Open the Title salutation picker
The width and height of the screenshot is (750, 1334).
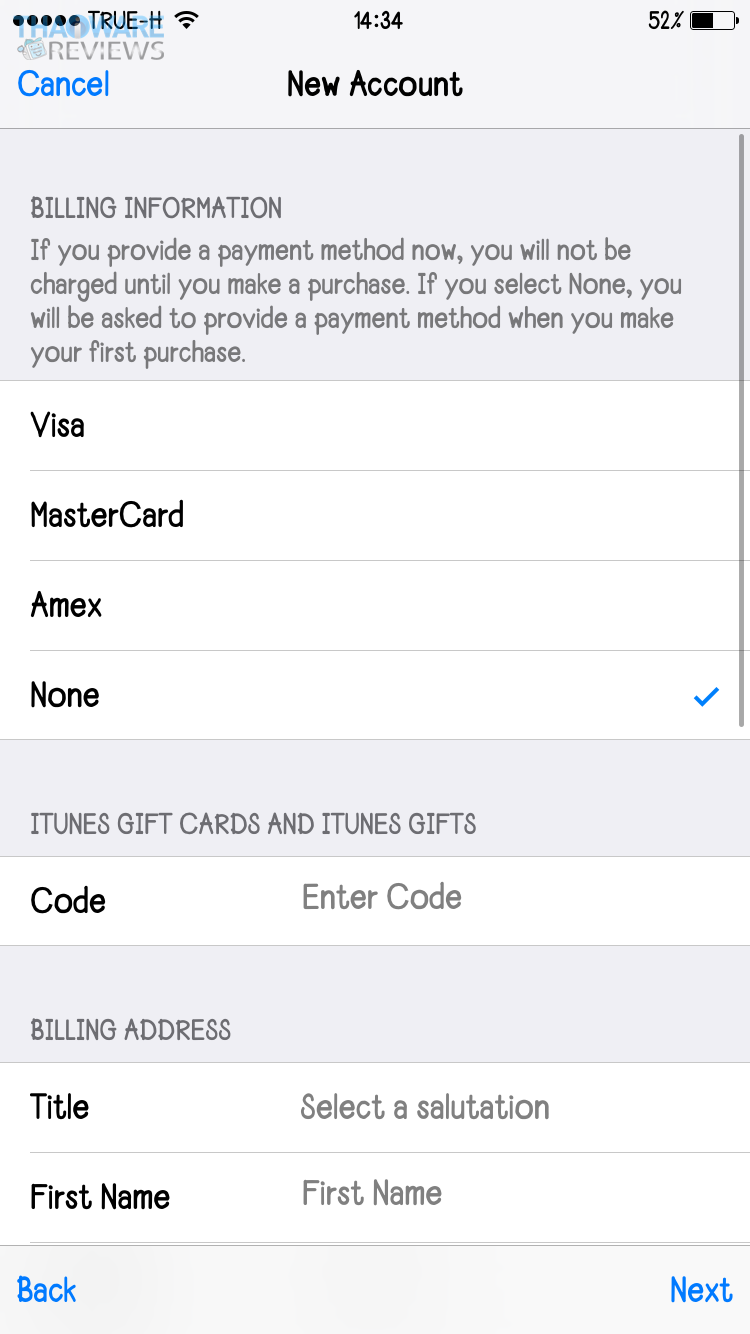(500, 1108)
